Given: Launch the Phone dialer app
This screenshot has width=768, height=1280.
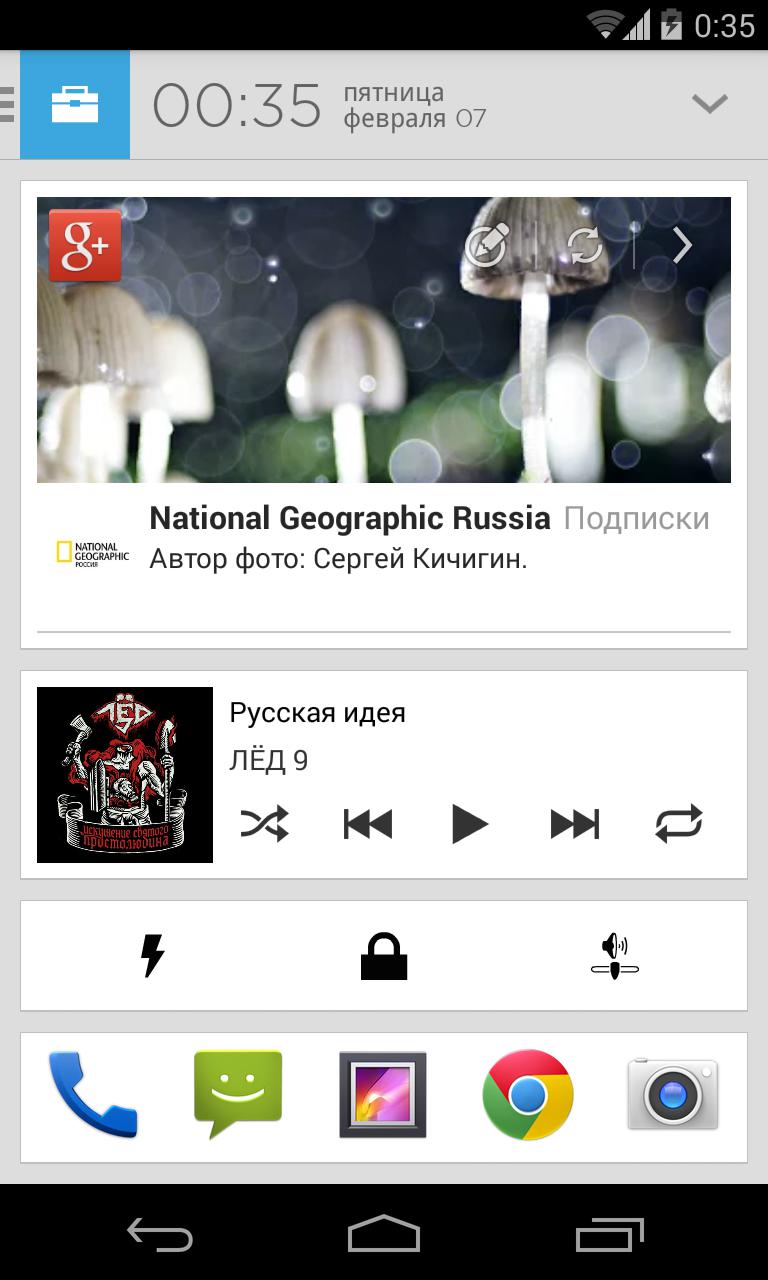Looking at the screenshot, I should click(x=93, y=1095).
